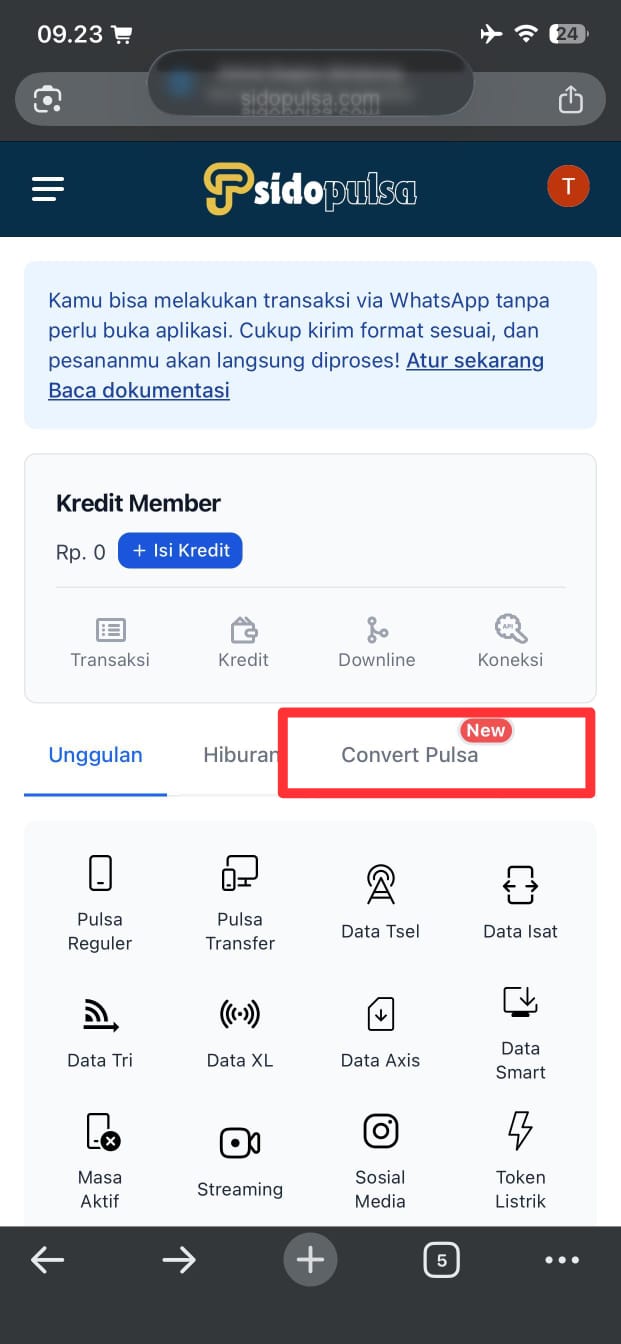Switch to the Convert Pulsa tab

click(x=410, y=755)
